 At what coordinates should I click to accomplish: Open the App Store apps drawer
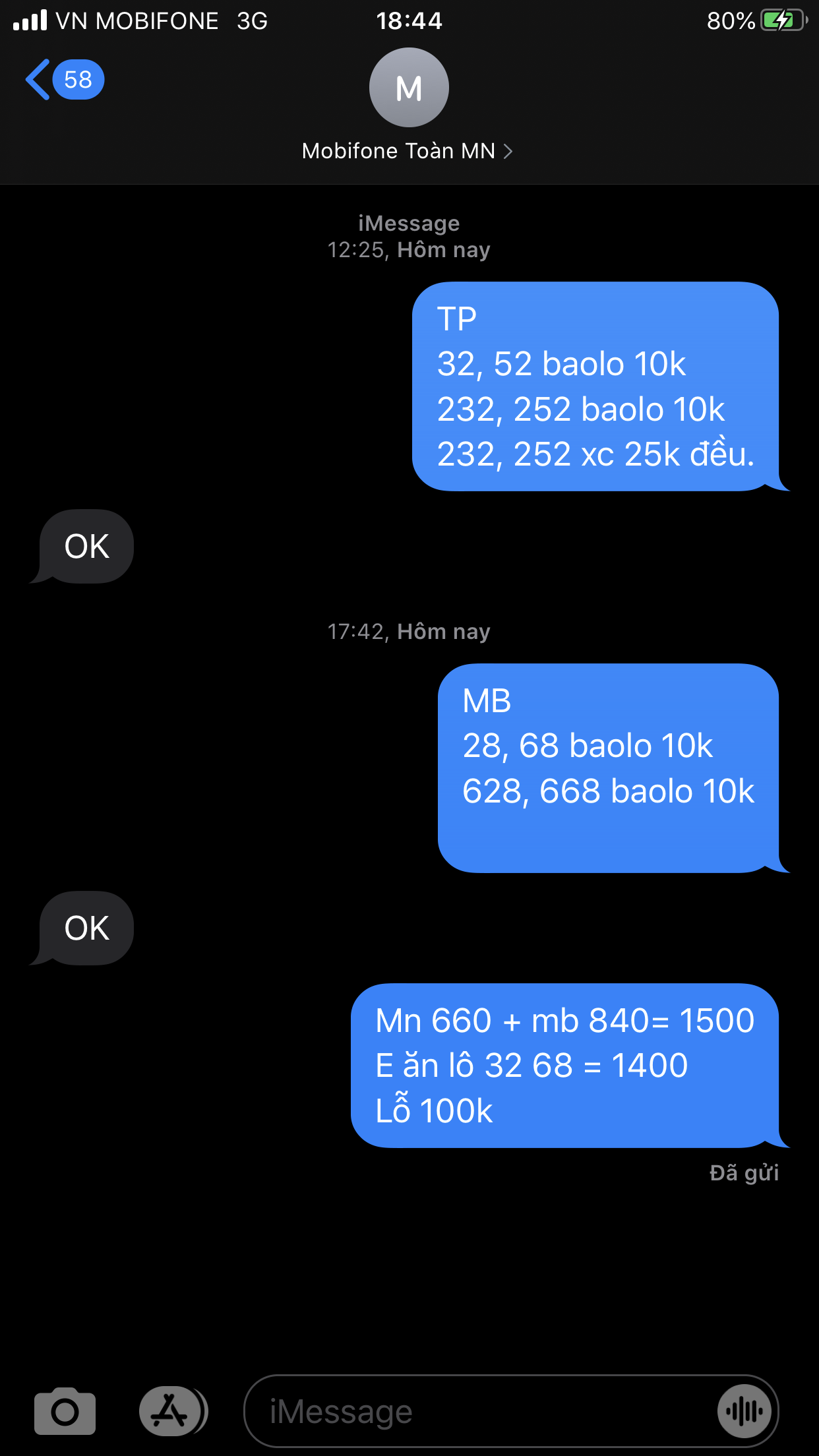(x=173, y=1411)
